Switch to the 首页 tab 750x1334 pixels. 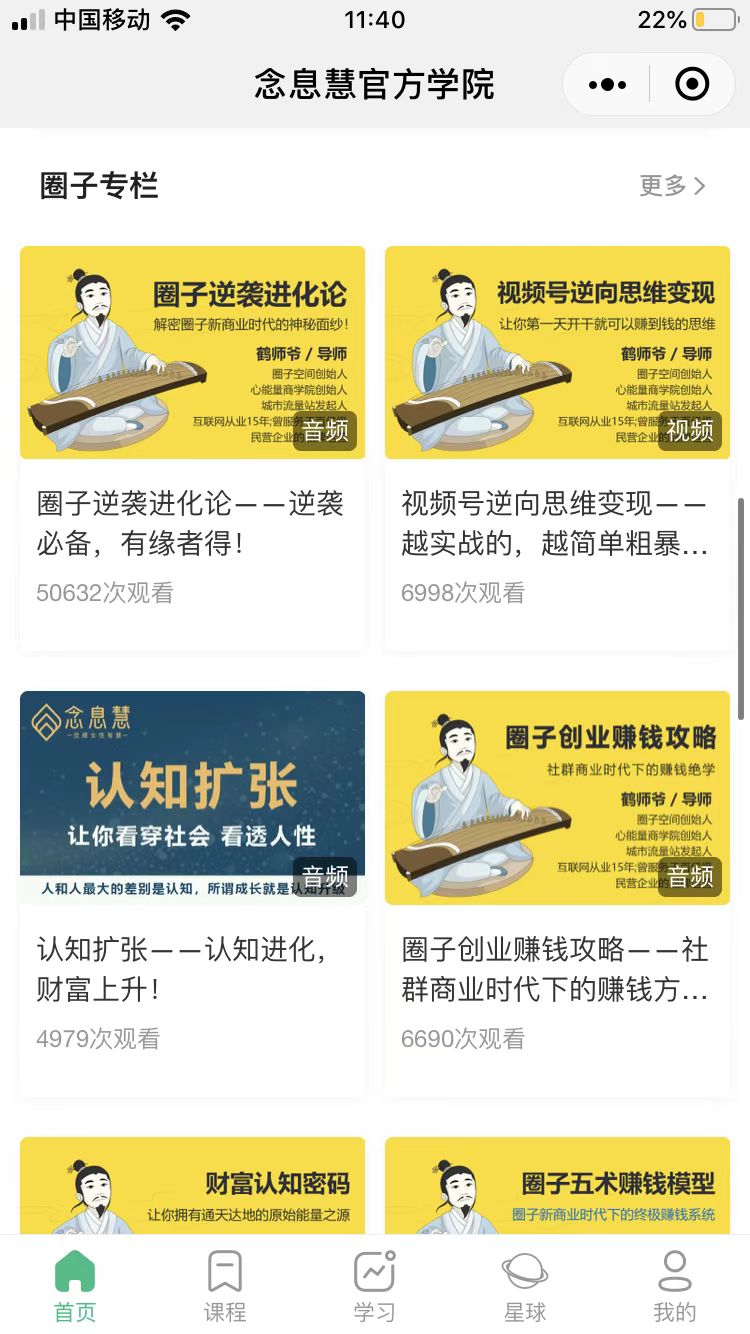point(75,1285)
